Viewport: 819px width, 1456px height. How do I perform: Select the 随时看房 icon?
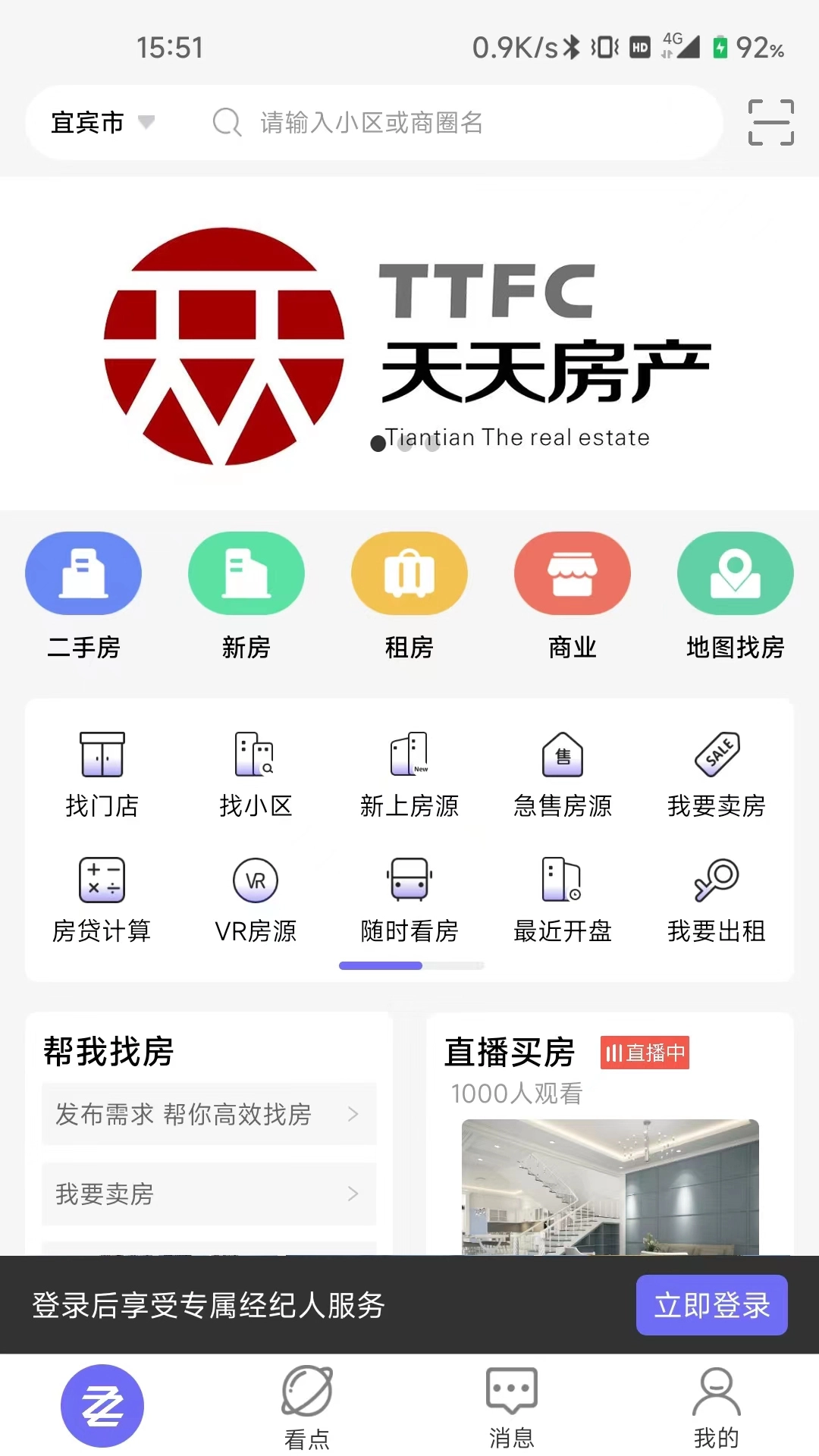[409, 899]
